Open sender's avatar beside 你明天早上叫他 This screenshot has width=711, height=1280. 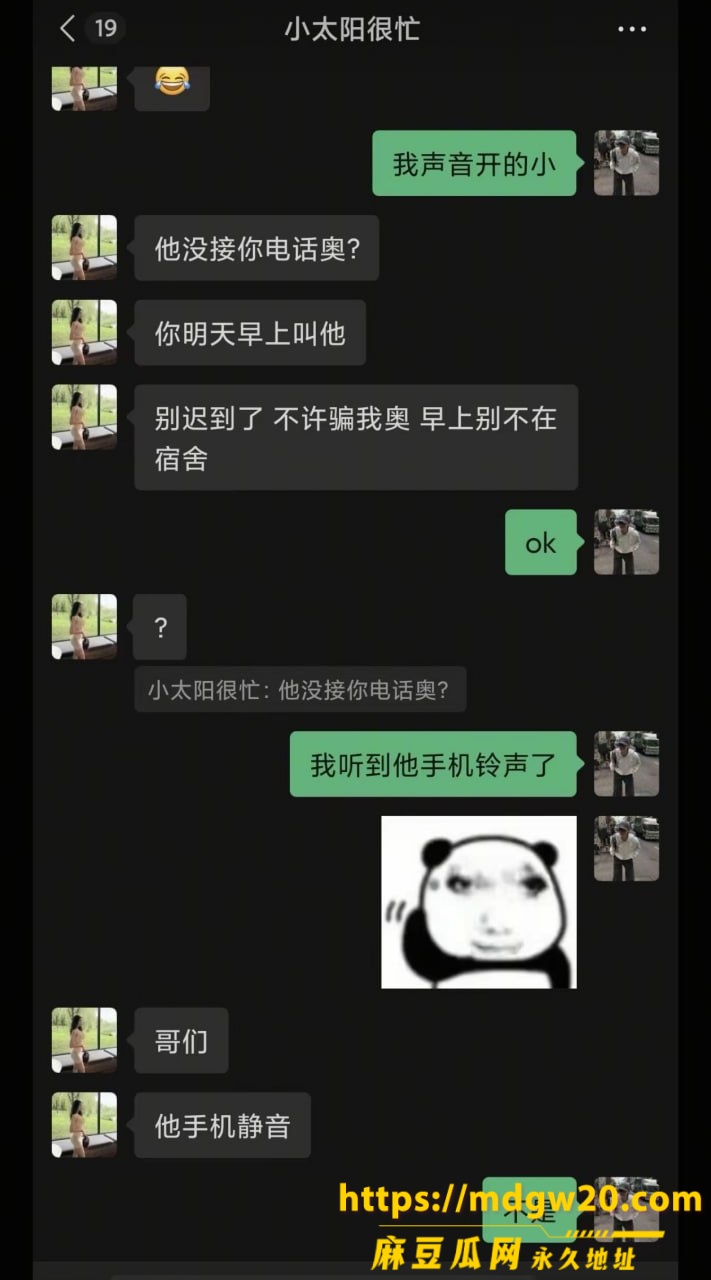[x=84, y=332]
